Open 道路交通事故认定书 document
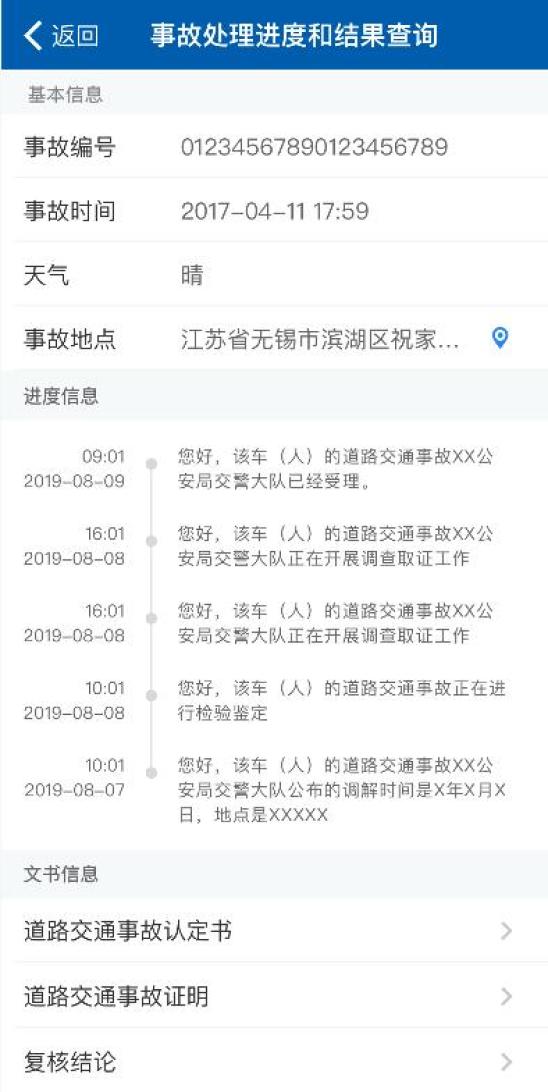This screenshot has height=1092, width=548. pos(274,930)
